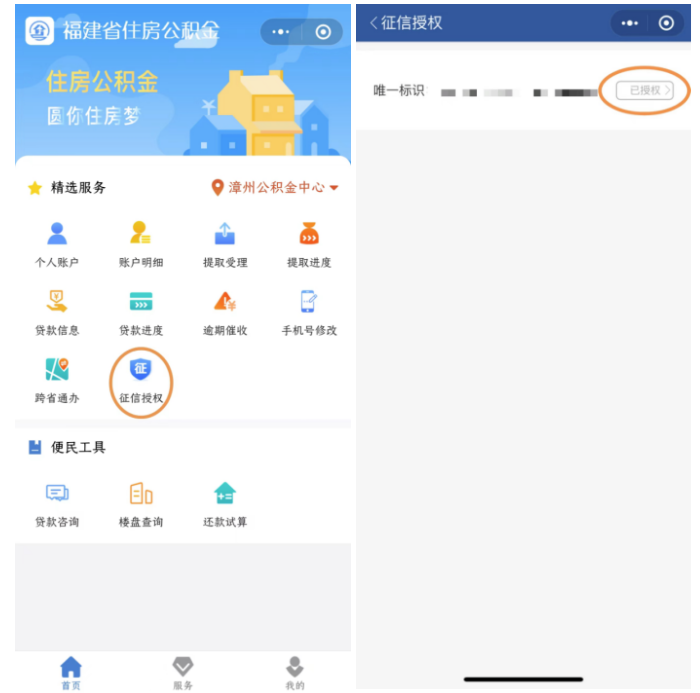This screenshot has width=700, height=693.
Task: Open 手机号修改 phone number change
Action: click(x=308, y=312)
